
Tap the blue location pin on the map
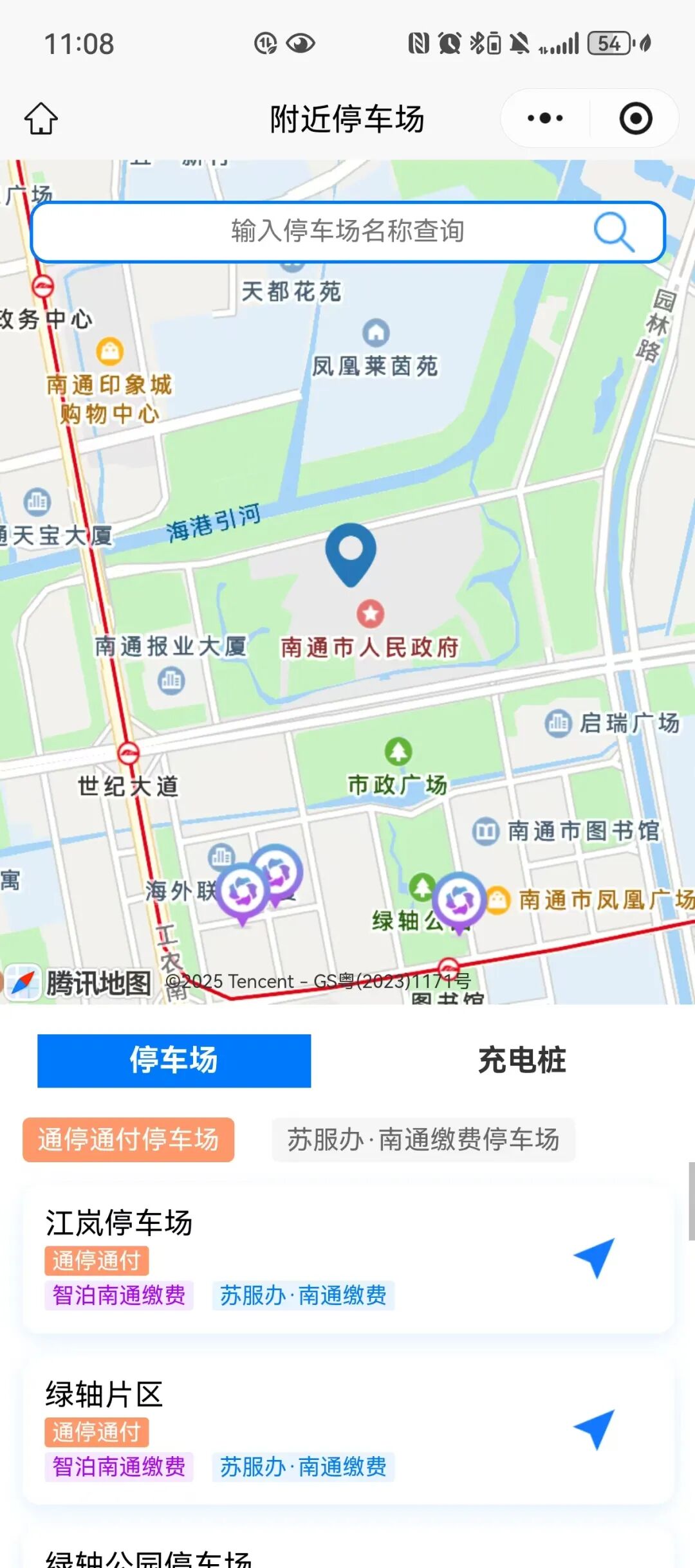351,558
